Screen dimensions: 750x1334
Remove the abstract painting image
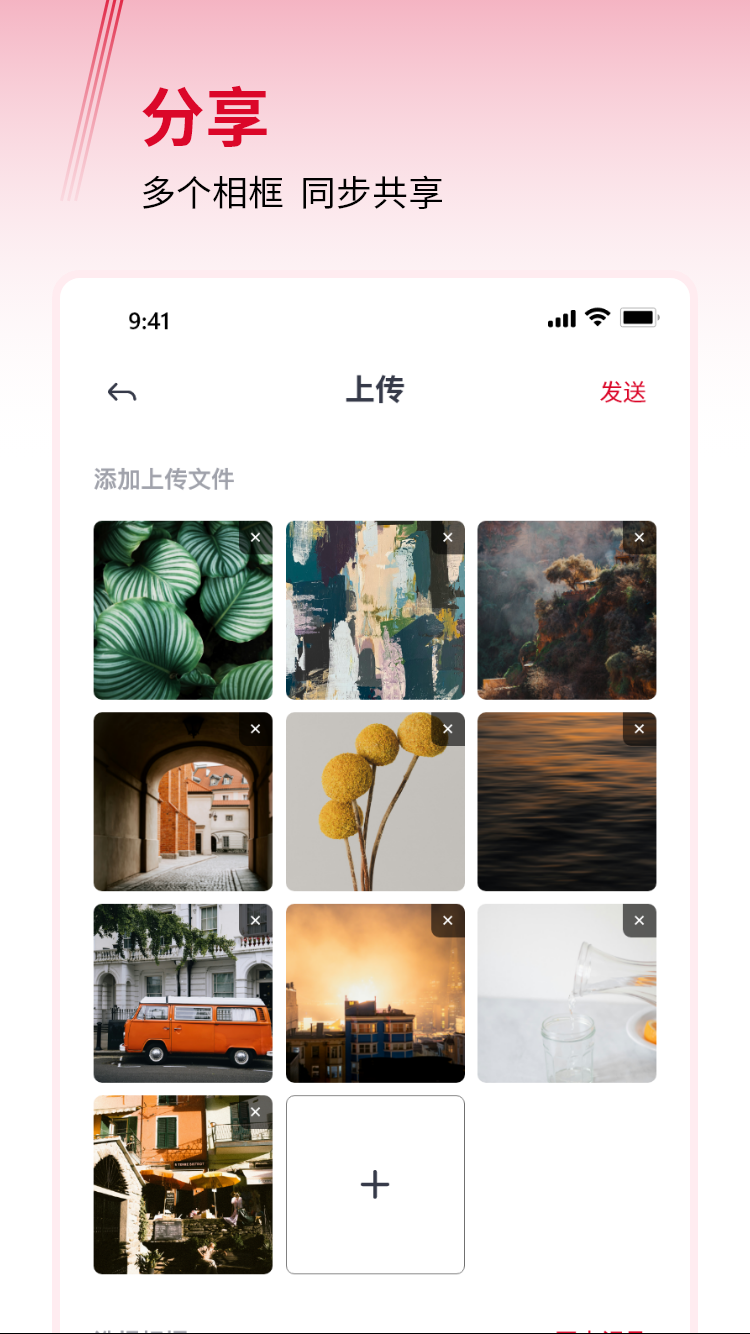(448, 537)
